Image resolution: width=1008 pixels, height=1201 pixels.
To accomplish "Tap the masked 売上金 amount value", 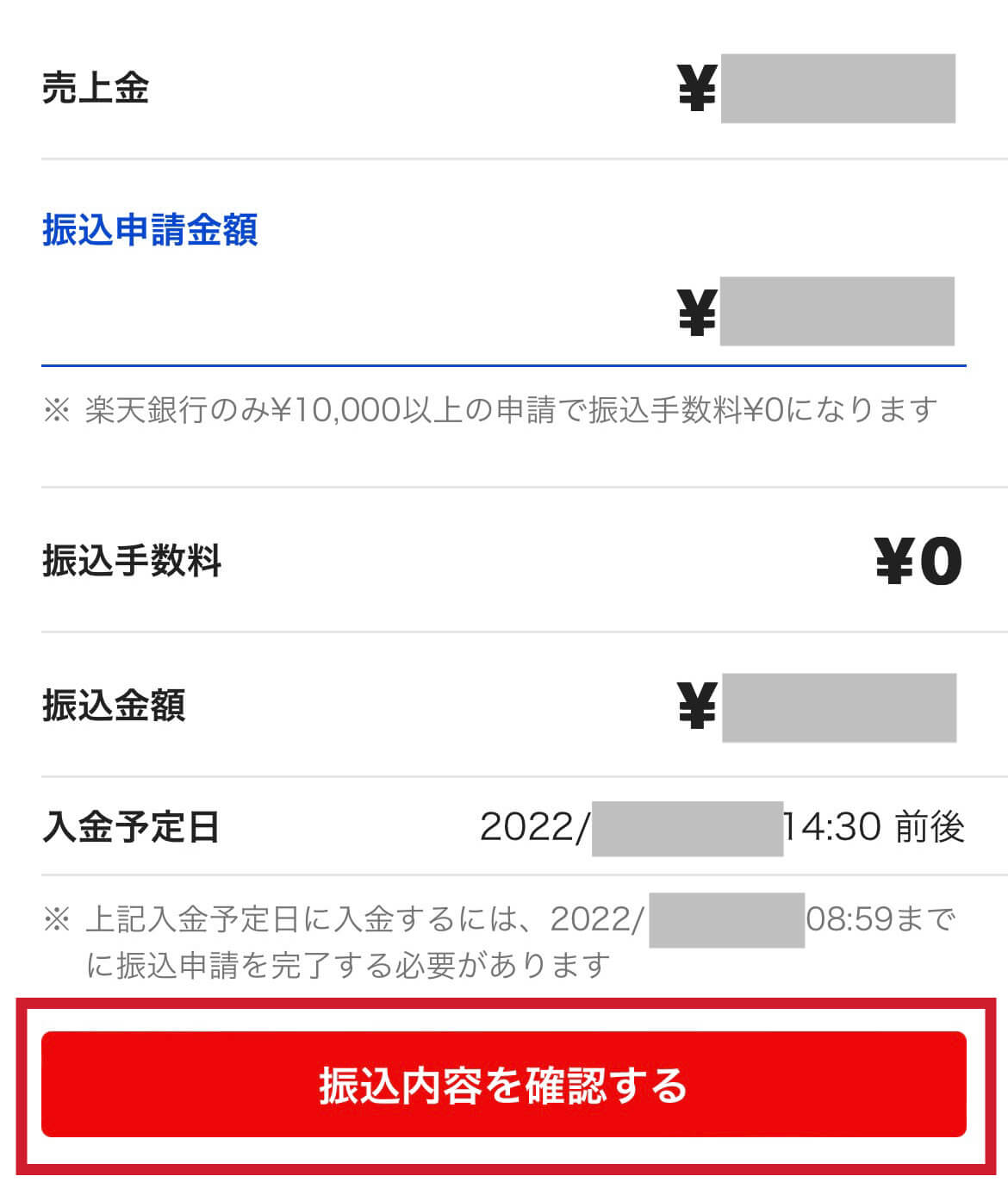I will [840, 86].
